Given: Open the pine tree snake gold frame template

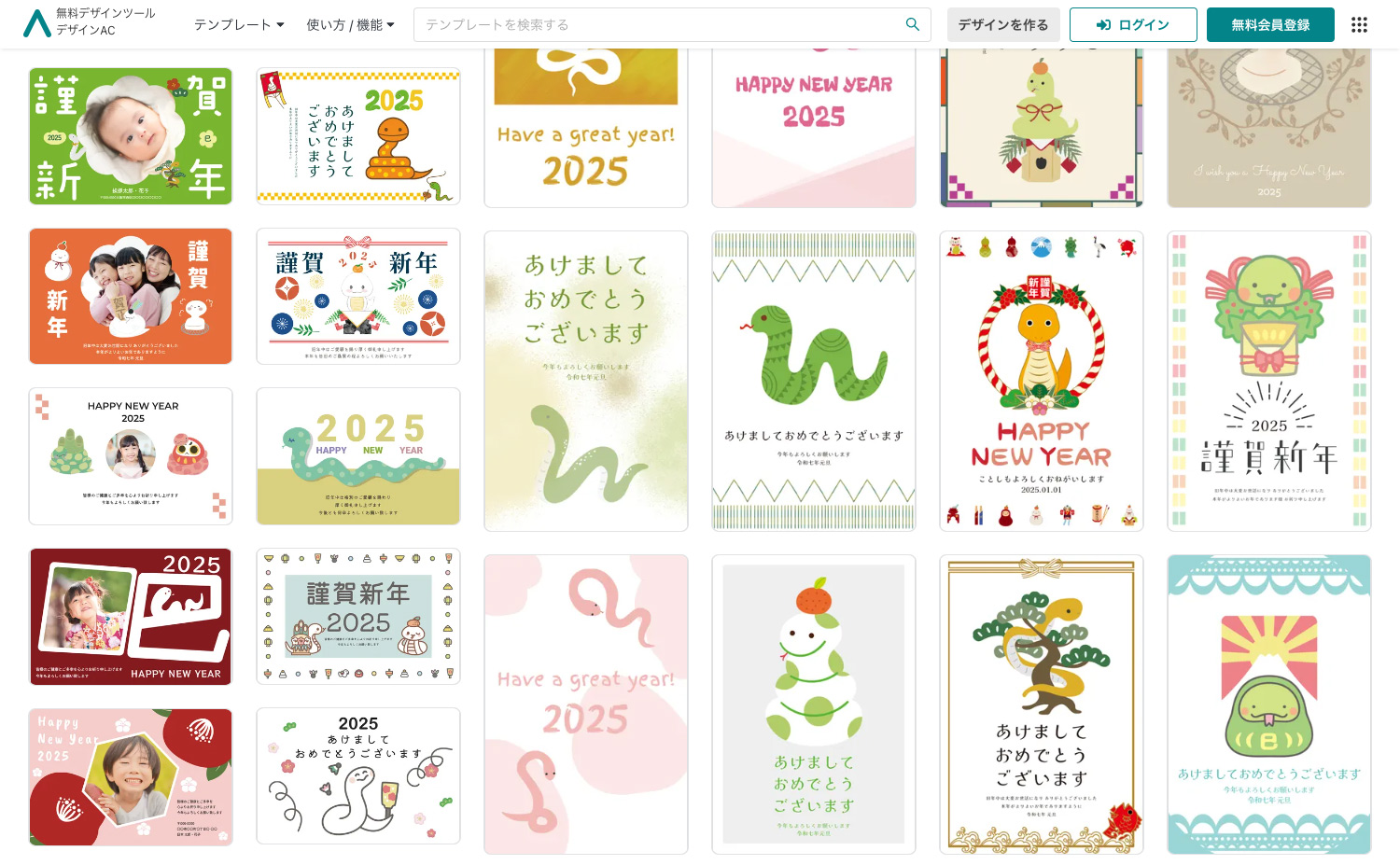Looking at the screenshot, I should 1042,705.
